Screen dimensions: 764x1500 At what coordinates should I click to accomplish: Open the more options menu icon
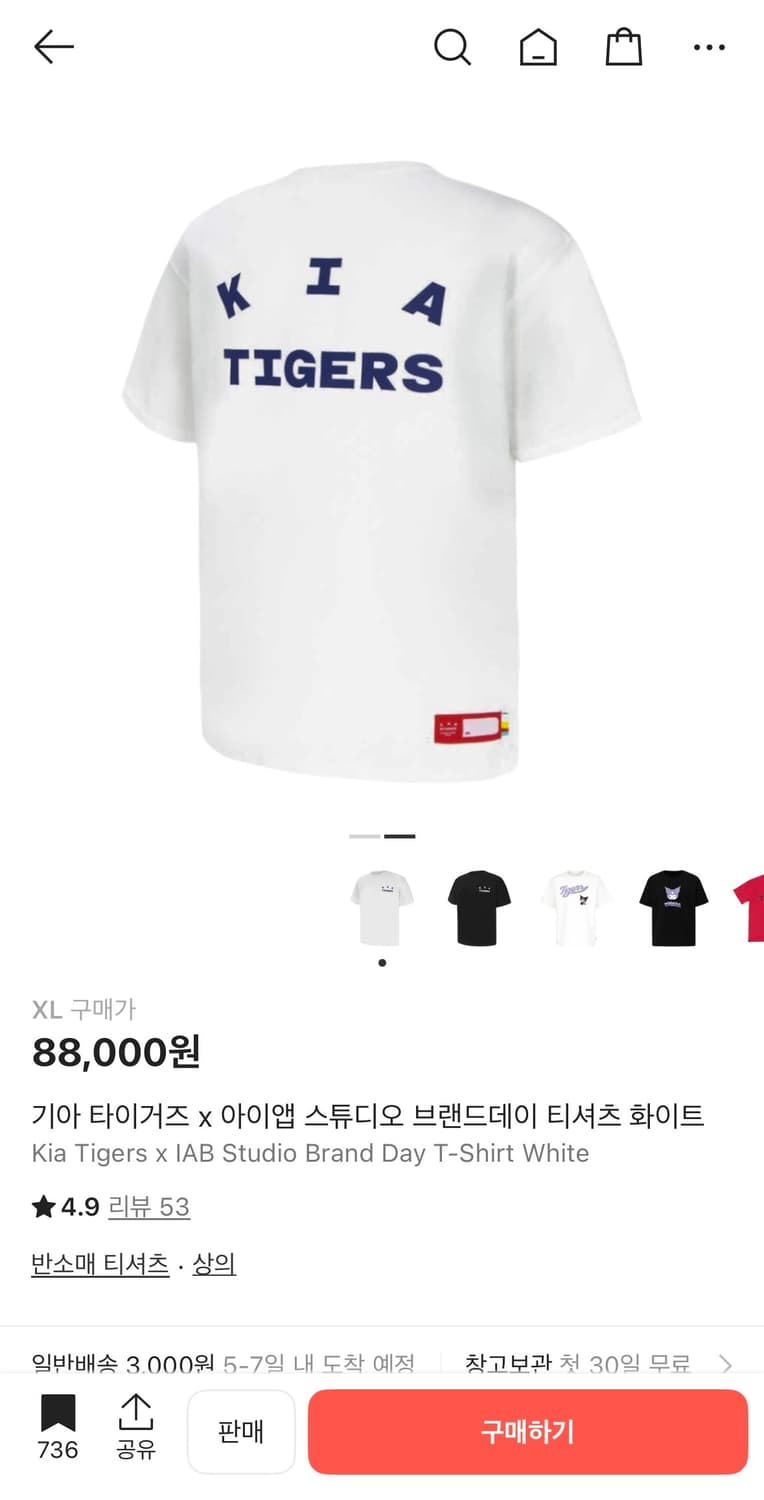(709, 47)
